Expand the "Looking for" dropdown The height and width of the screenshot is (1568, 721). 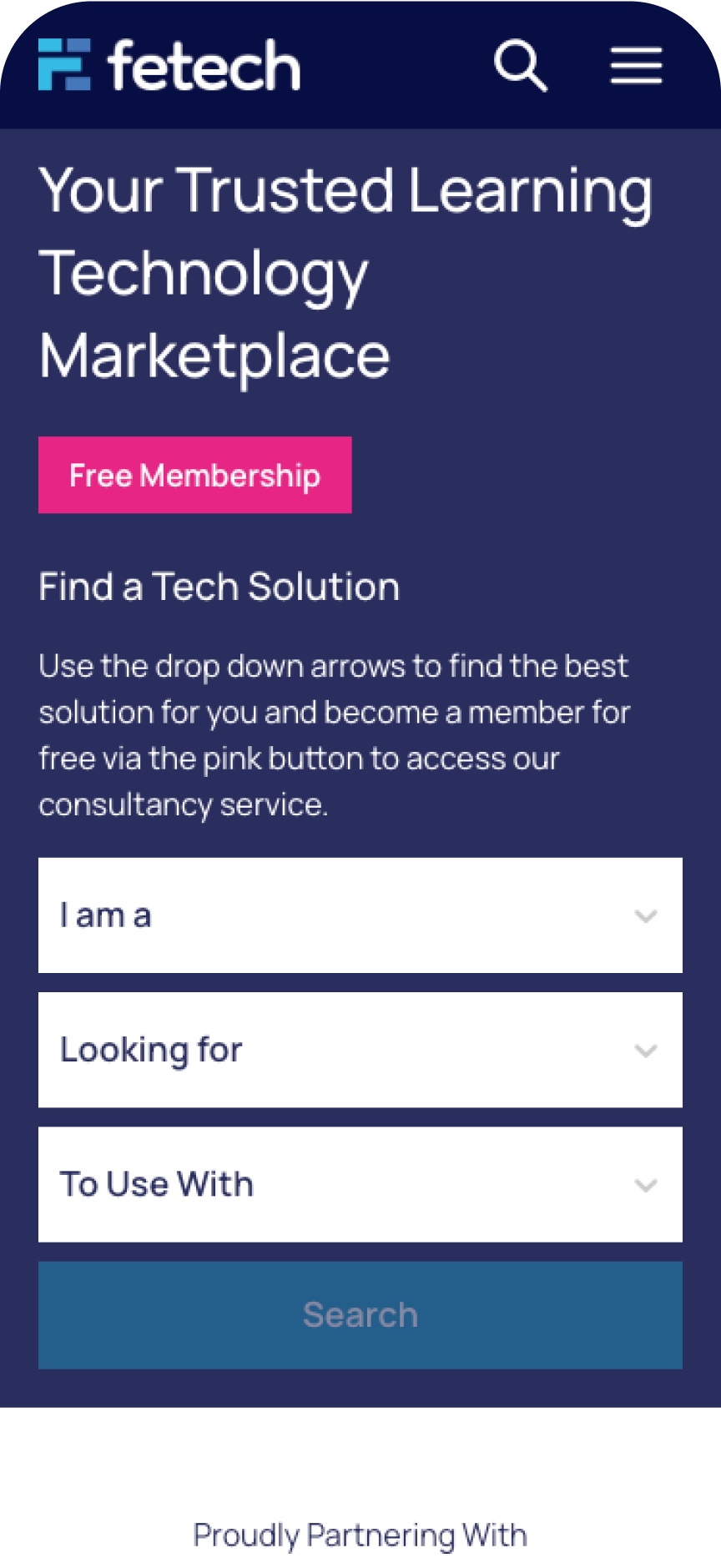[x=360, y=1050]
